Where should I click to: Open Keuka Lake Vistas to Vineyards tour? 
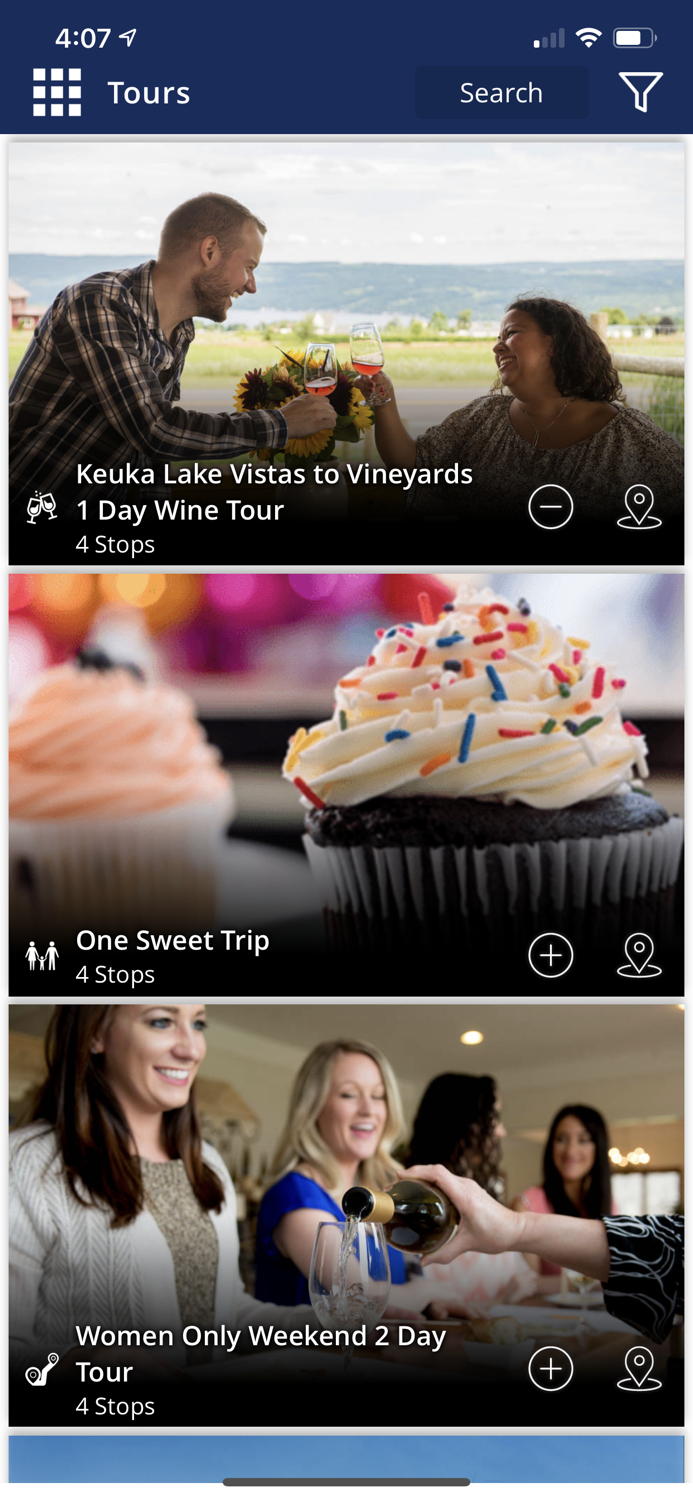(x=274, y=491)
